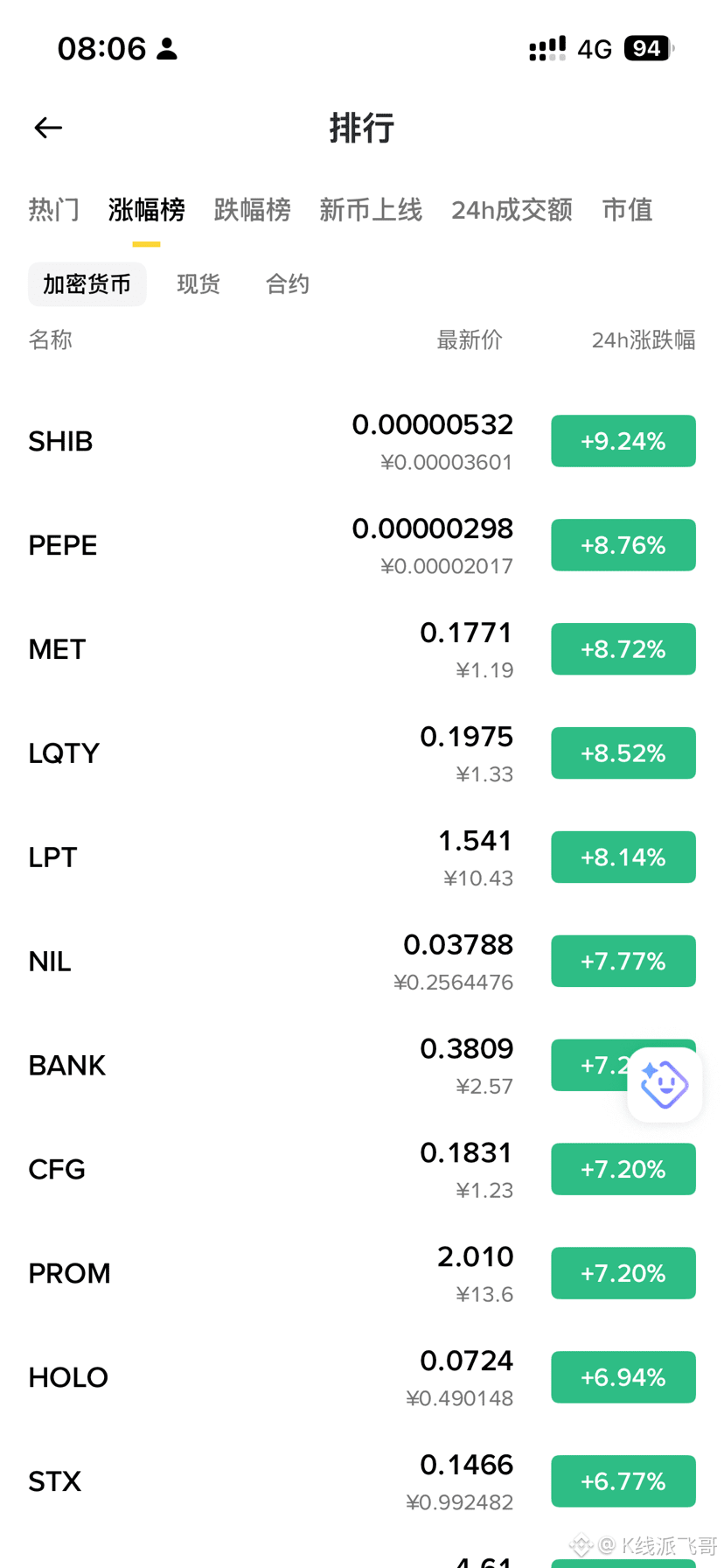Sort by 24h涨跌幅 column header
Viewport: 724px width, 1568px height.
click(644, 340)
